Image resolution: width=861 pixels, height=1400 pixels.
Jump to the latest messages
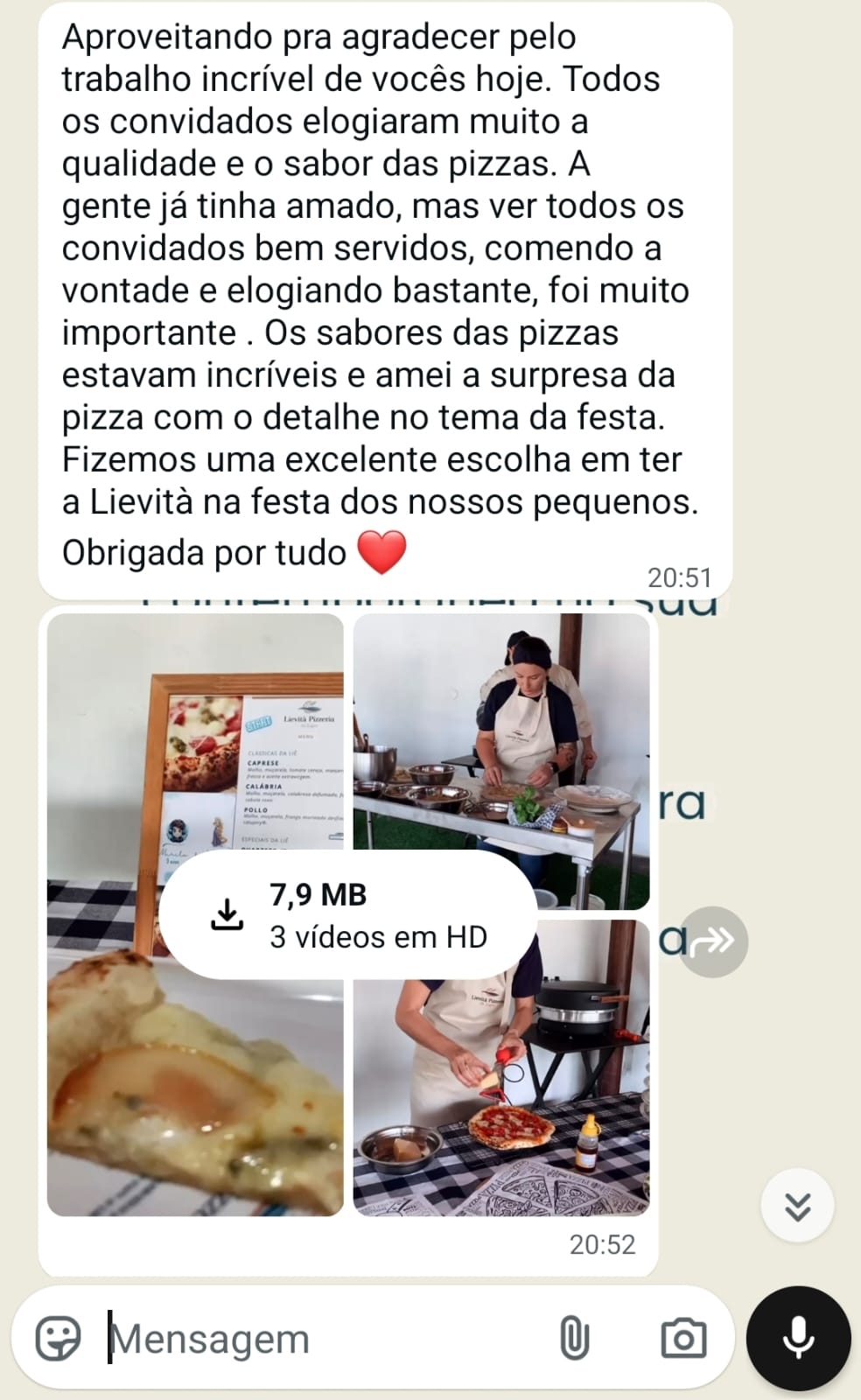(x=797, y=1206)
